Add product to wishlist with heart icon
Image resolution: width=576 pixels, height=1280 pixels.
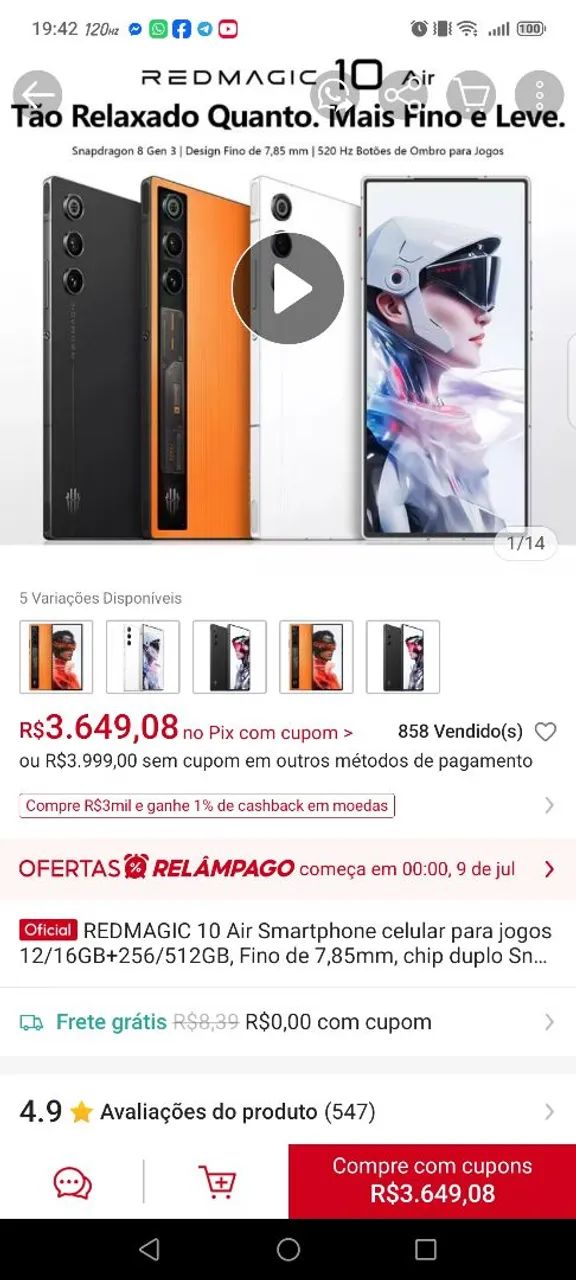tap(545, 732)
